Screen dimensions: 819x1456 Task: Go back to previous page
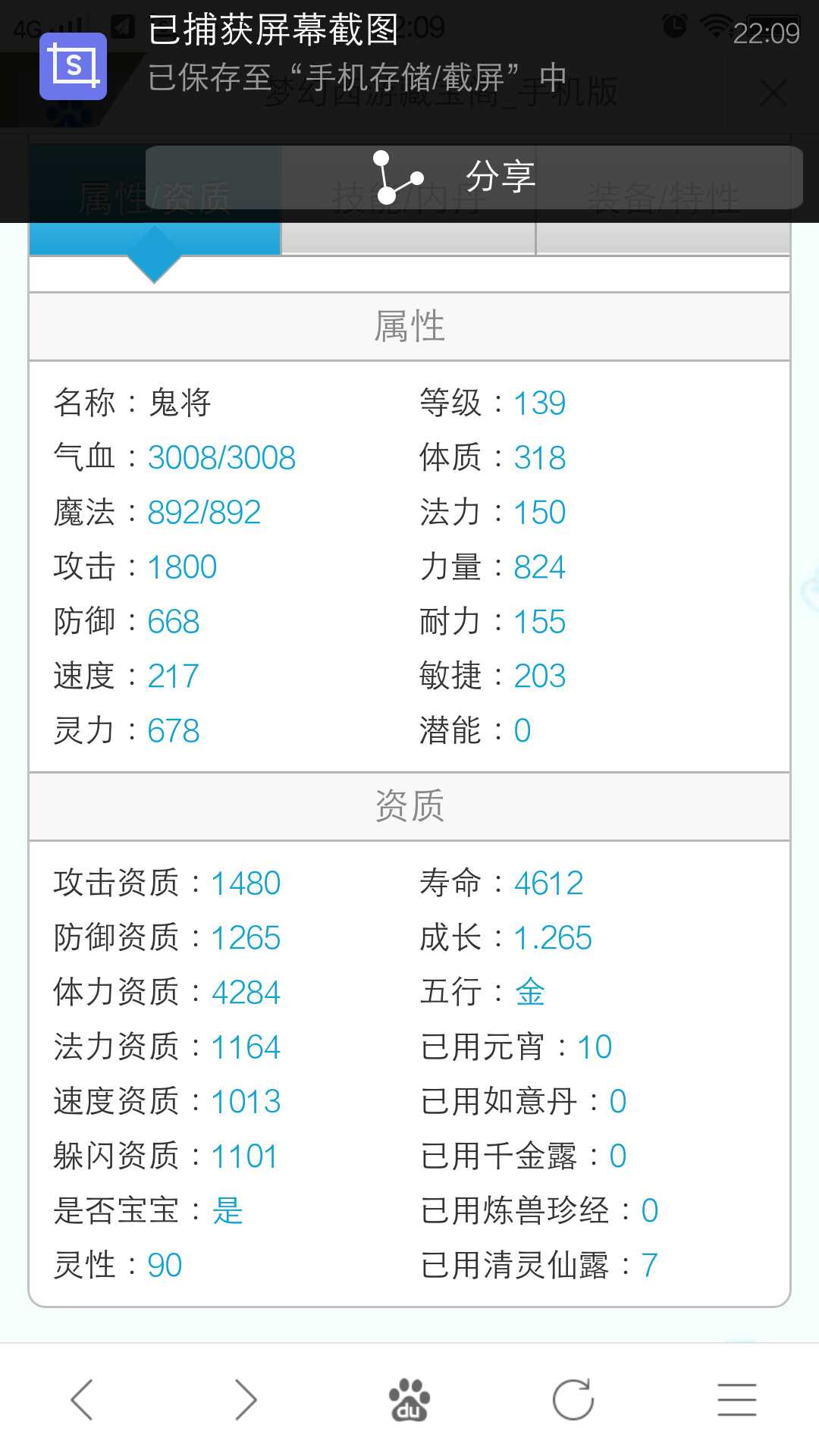point(82,1399)
